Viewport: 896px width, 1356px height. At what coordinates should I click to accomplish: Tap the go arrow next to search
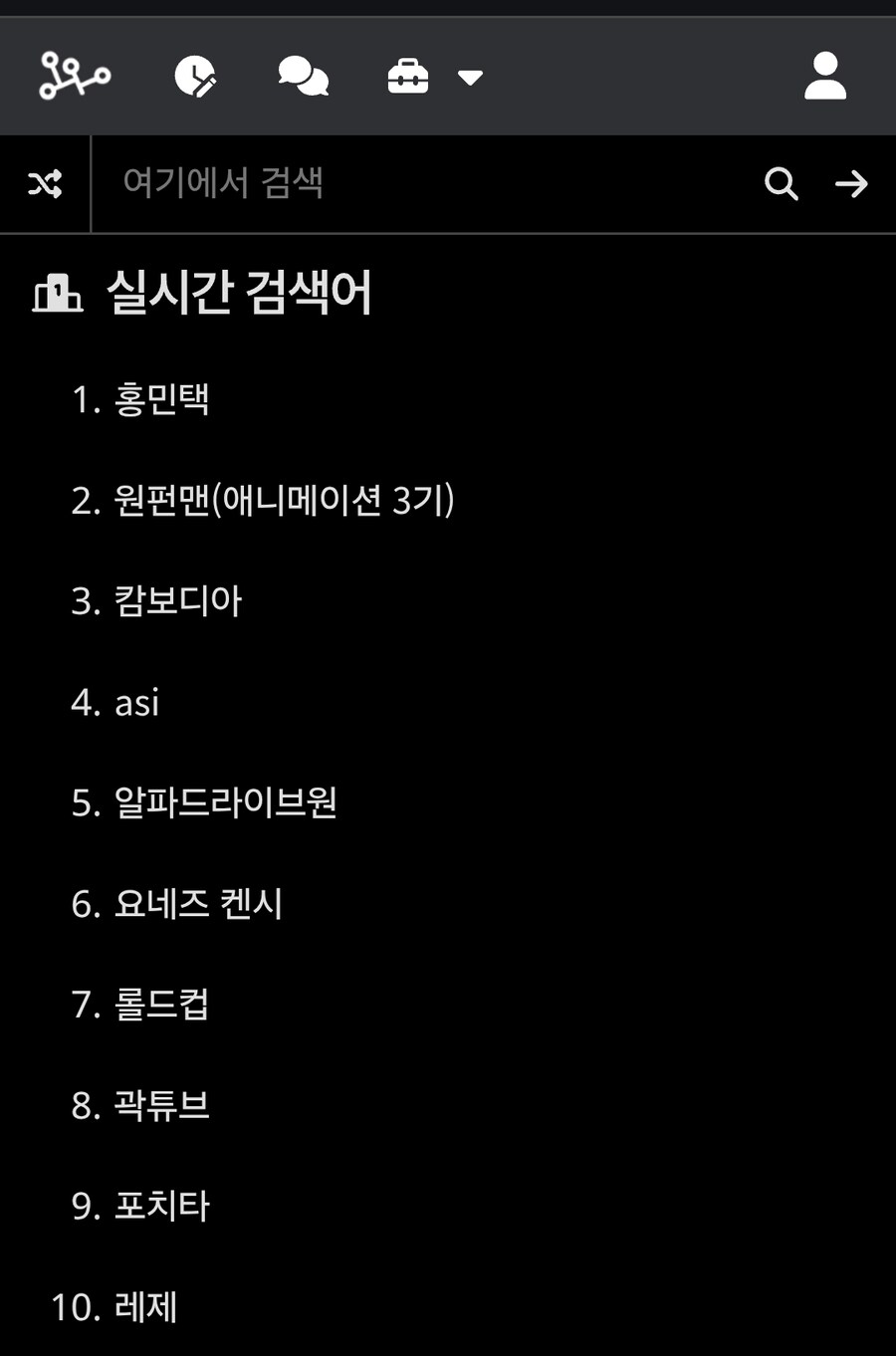tap(851, 184)
